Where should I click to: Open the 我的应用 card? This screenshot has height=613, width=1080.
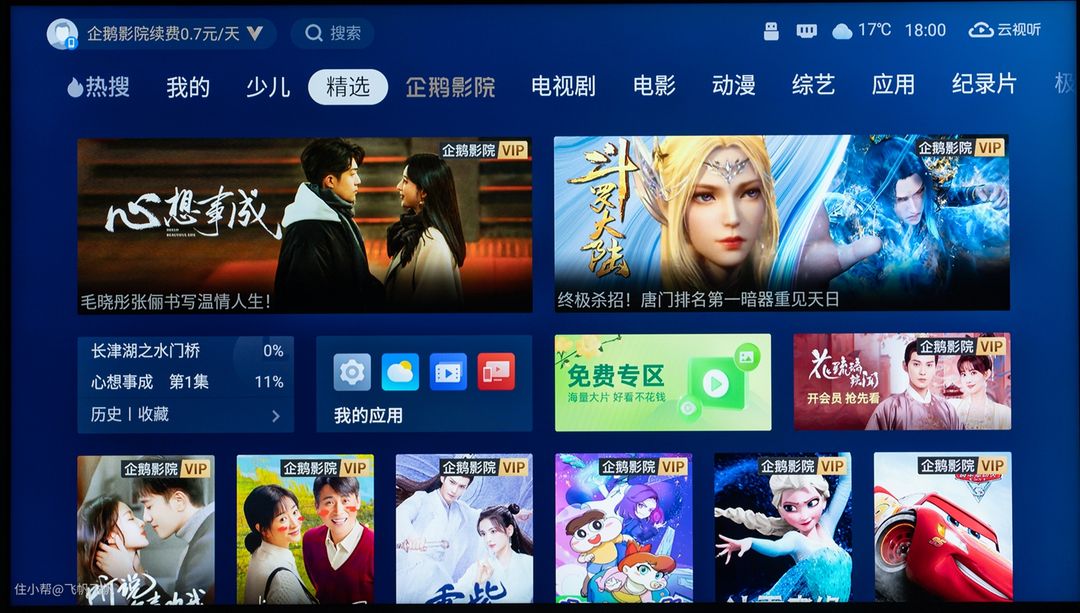(x=424, y=383)
